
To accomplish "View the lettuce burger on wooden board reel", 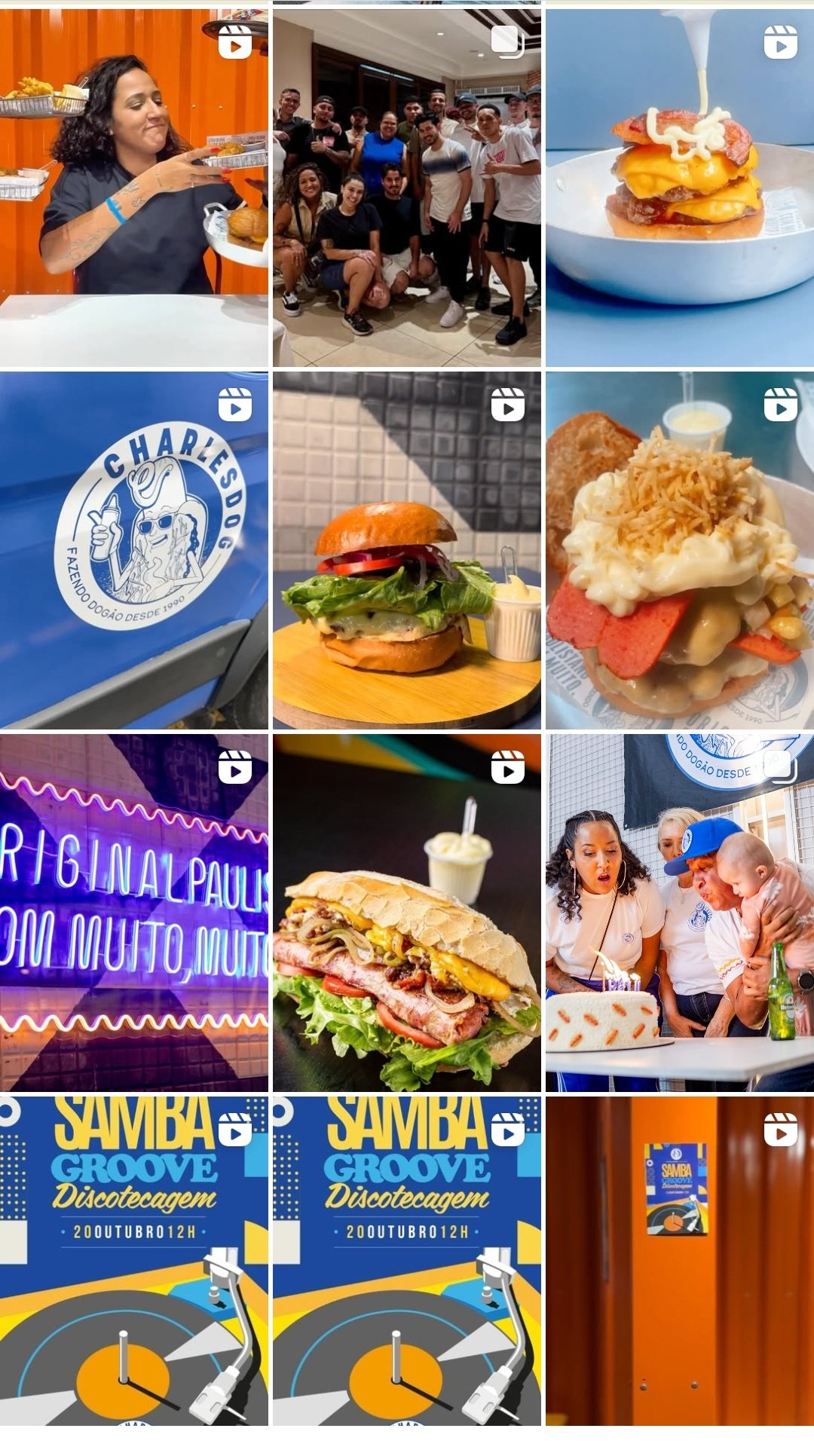I will pyautogui.click(x=407, y=550).
